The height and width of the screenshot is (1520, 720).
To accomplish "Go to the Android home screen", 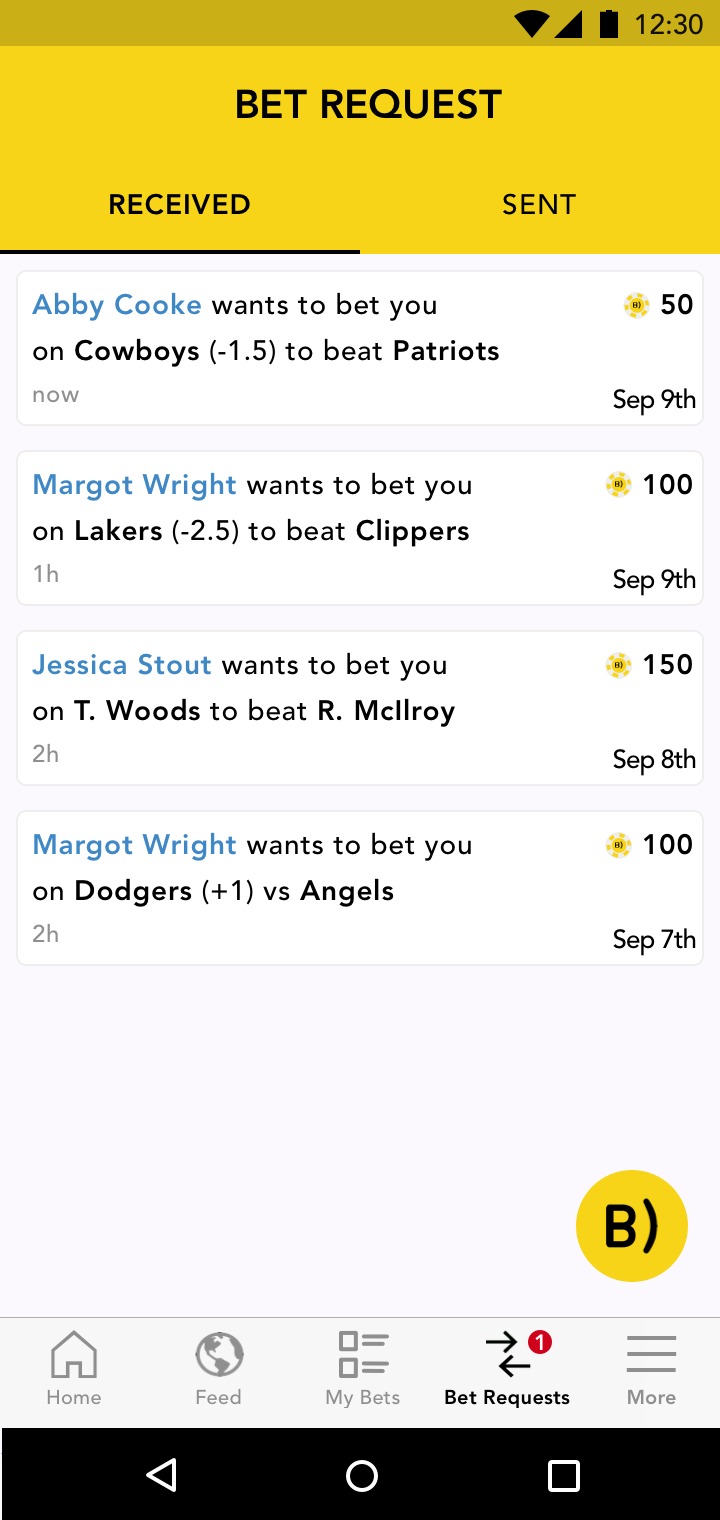I will pos(361,1475).
